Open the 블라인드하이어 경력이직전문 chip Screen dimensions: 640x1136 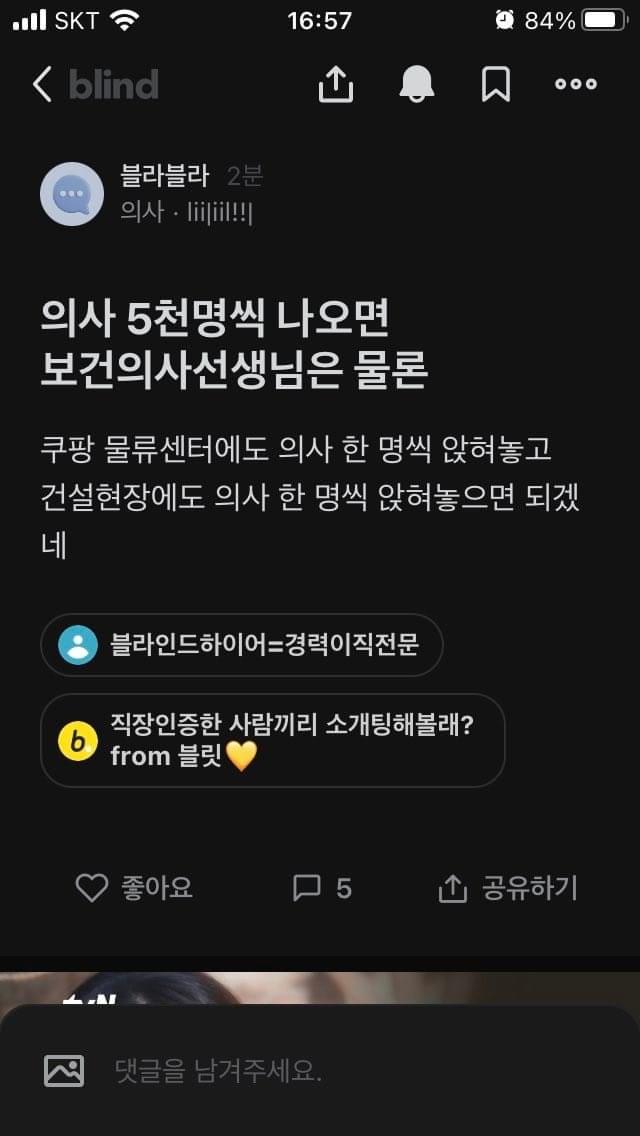point(241,645)
